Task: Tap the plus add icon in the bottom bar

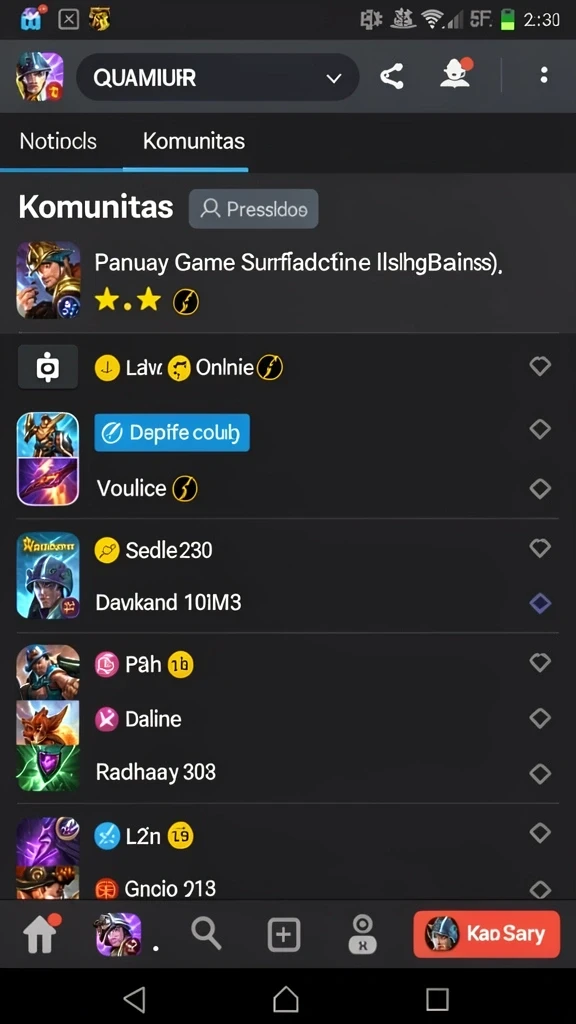Action: pos(284,935)
